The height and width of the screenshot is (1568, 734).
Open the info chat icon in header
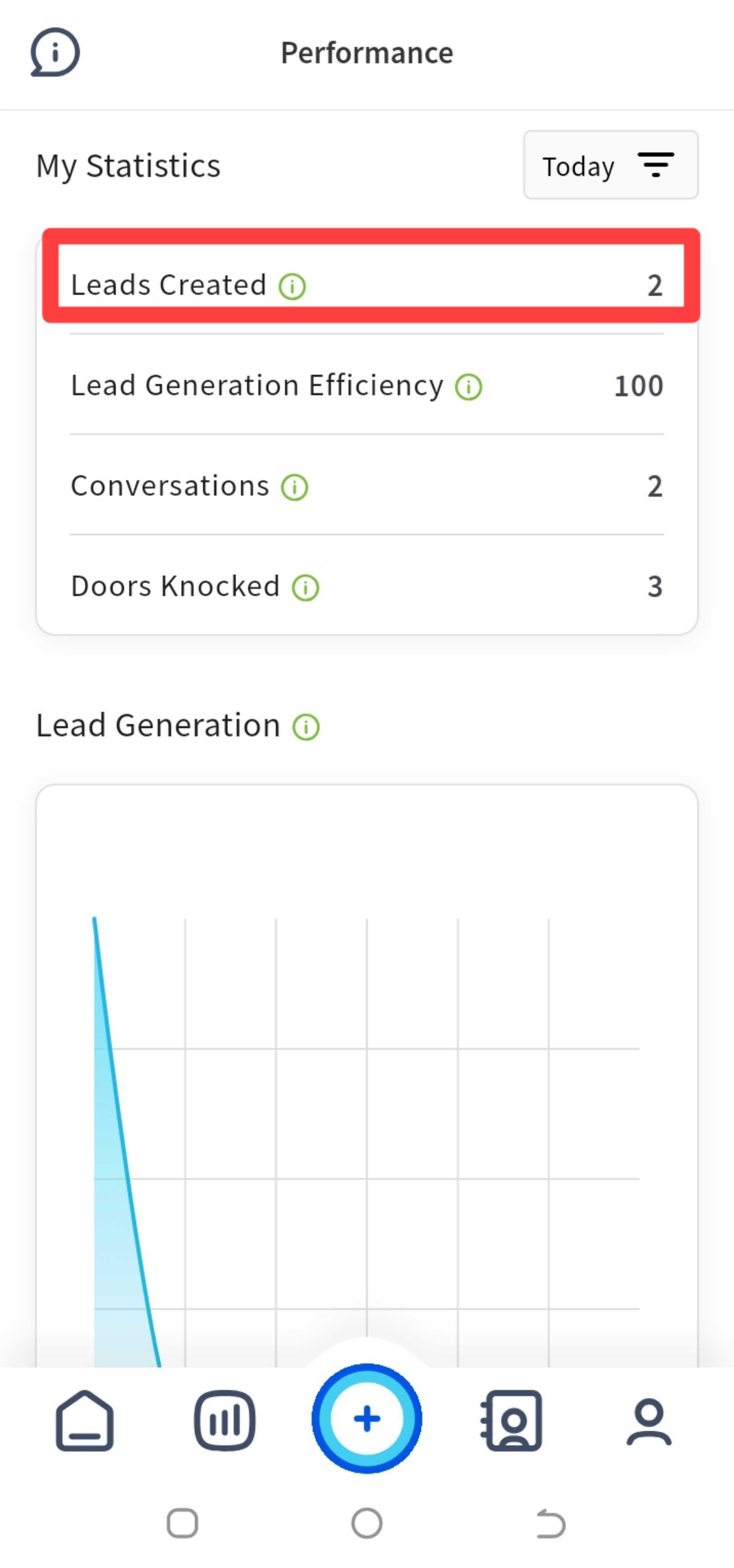(55, 53)
